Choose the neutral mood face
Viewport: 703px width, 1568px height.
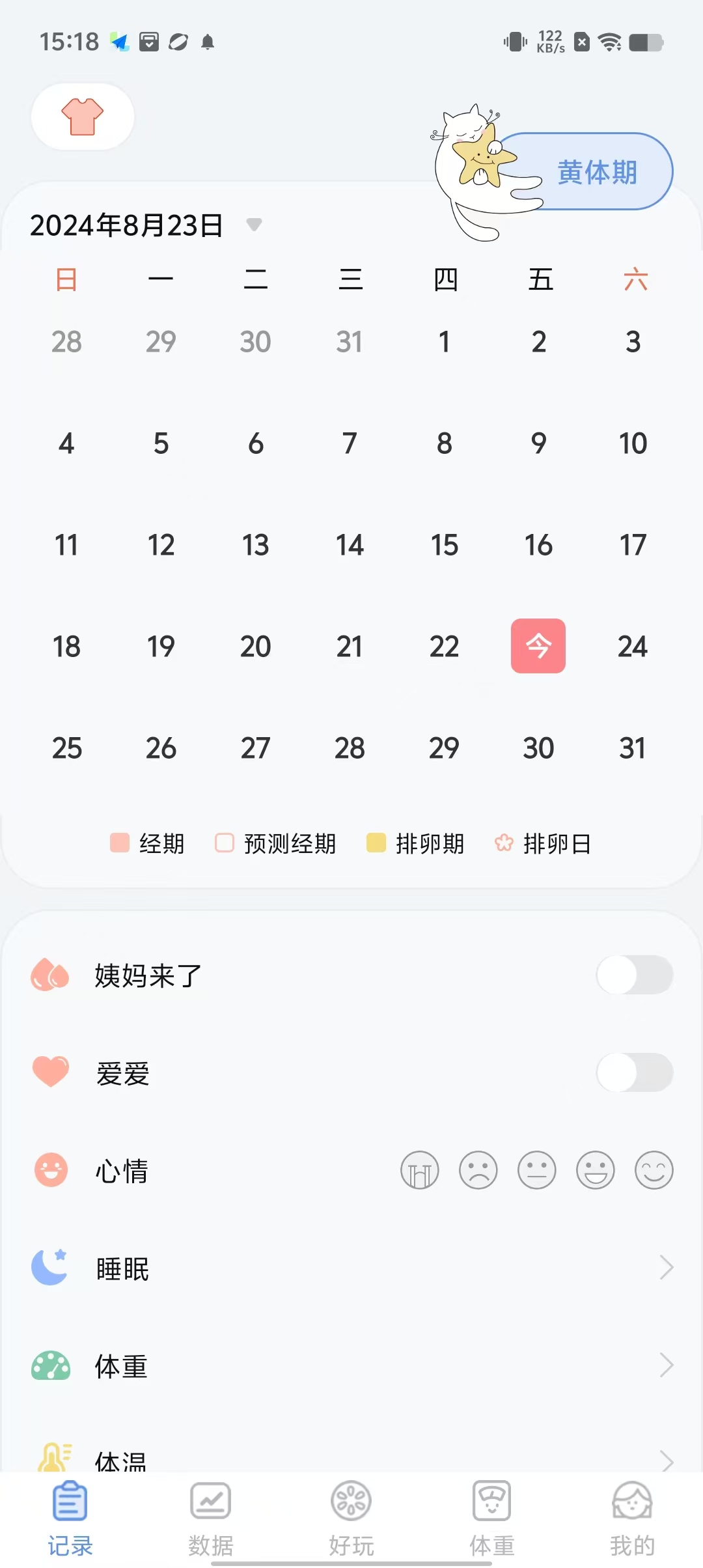point(537,1170)
